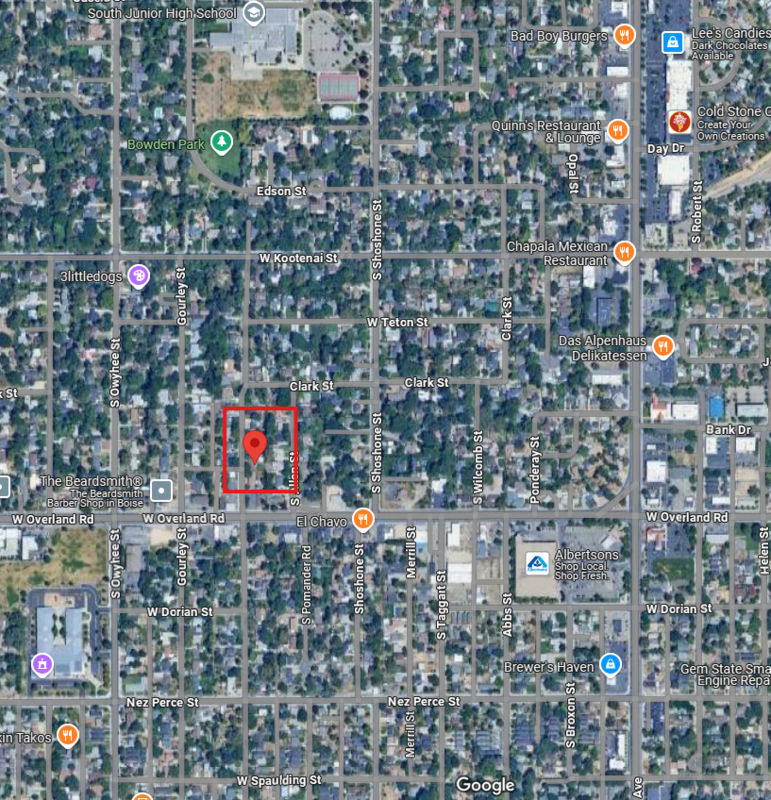Select South Junior High School marker
Image resolution: width=771 pixels, height=800 pixels.
(254, 14)
